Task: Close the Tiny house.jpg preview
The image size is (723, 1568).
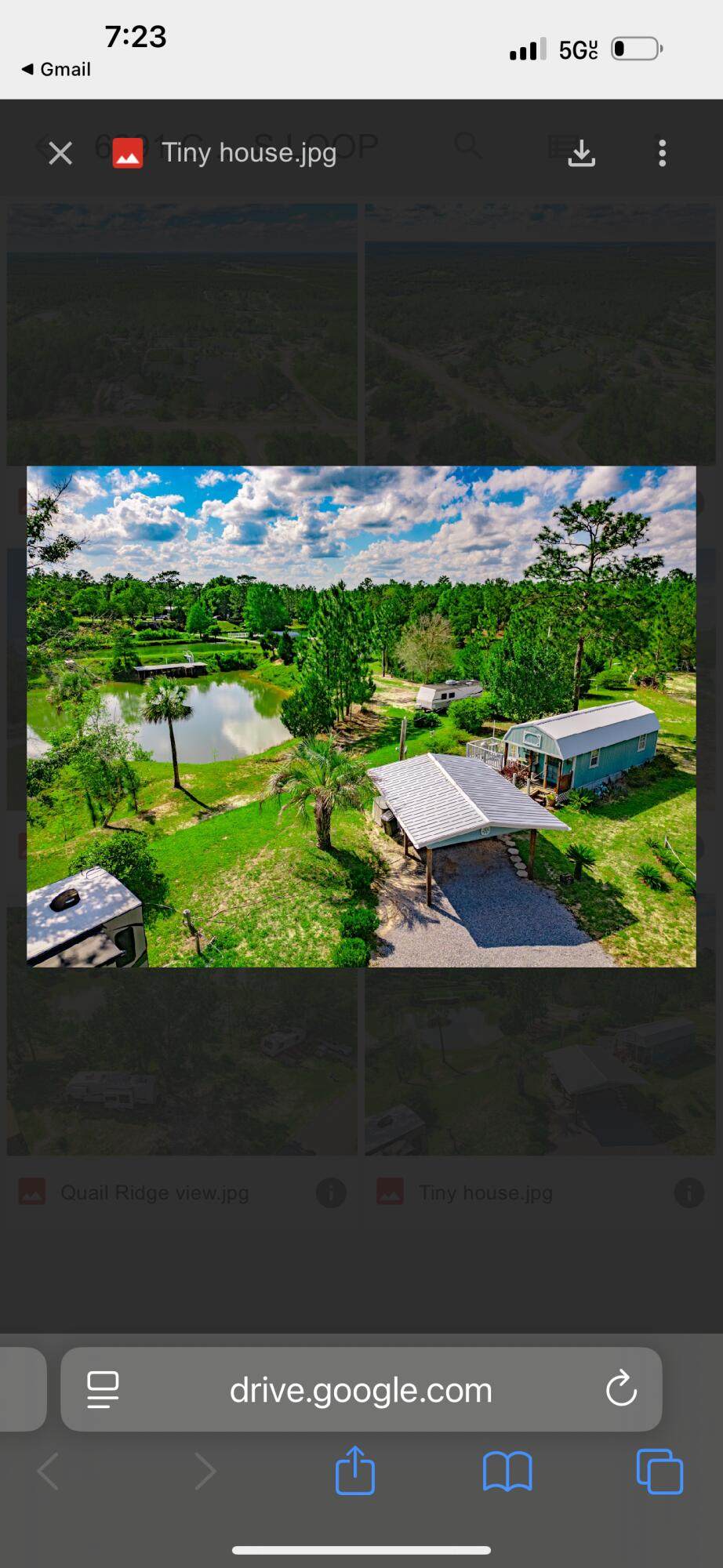Action: click(60, 153)
